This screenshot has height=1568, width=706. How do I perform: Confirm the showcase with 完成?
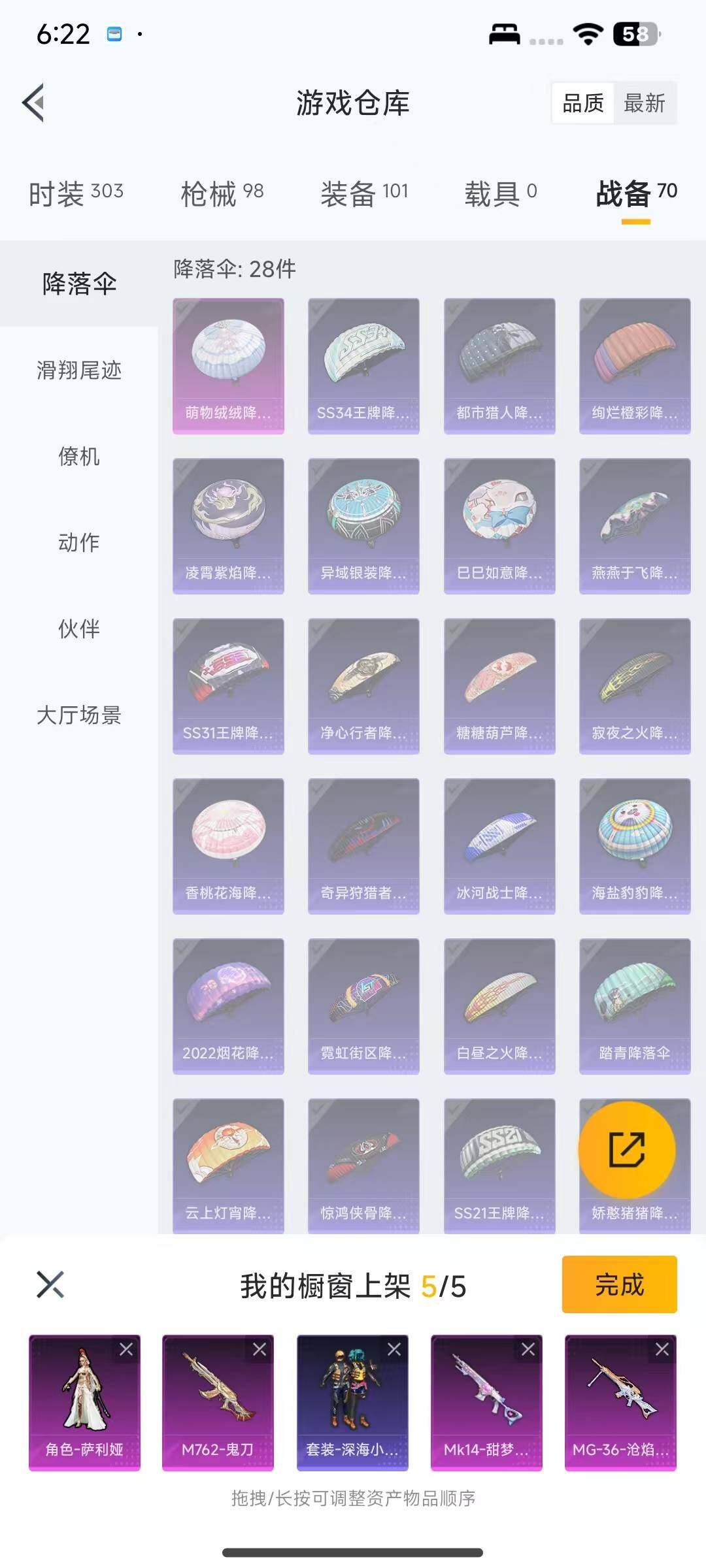click(x=619, y=1284)
